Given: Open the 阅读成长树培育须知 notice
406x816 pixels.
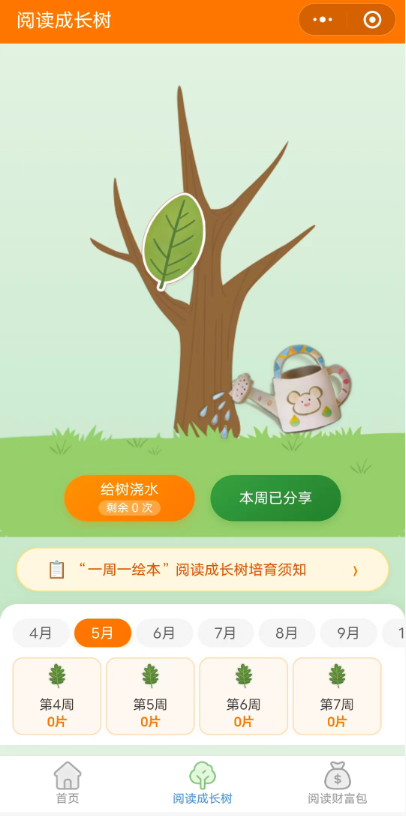Looking at the screenshot, I should [x=202, y=569].
